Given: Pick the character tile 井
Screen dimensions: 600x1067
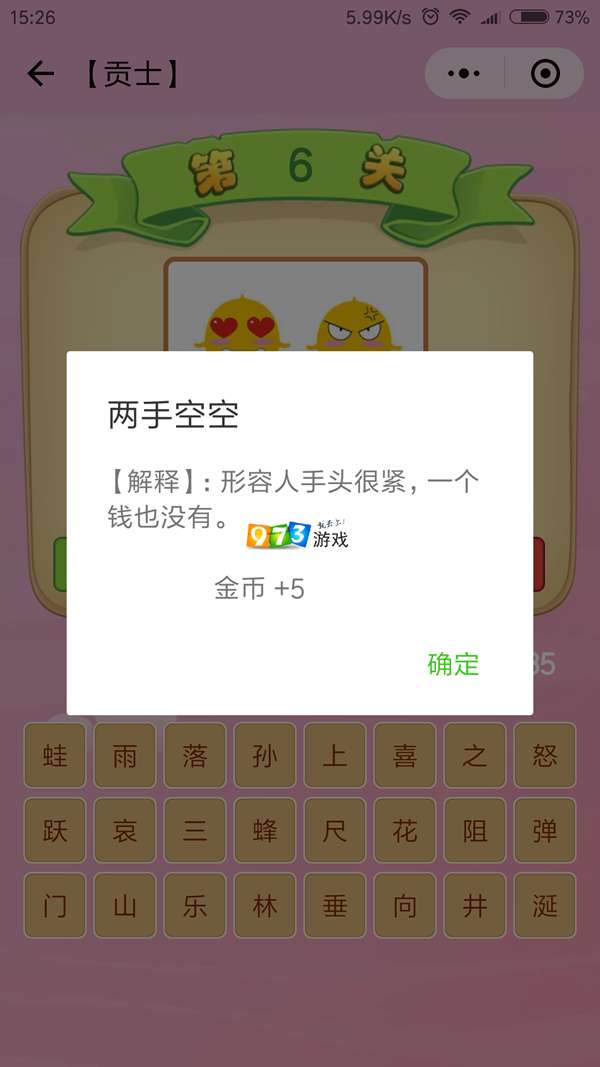Looking at the screenshot, I should coord(475,906).
